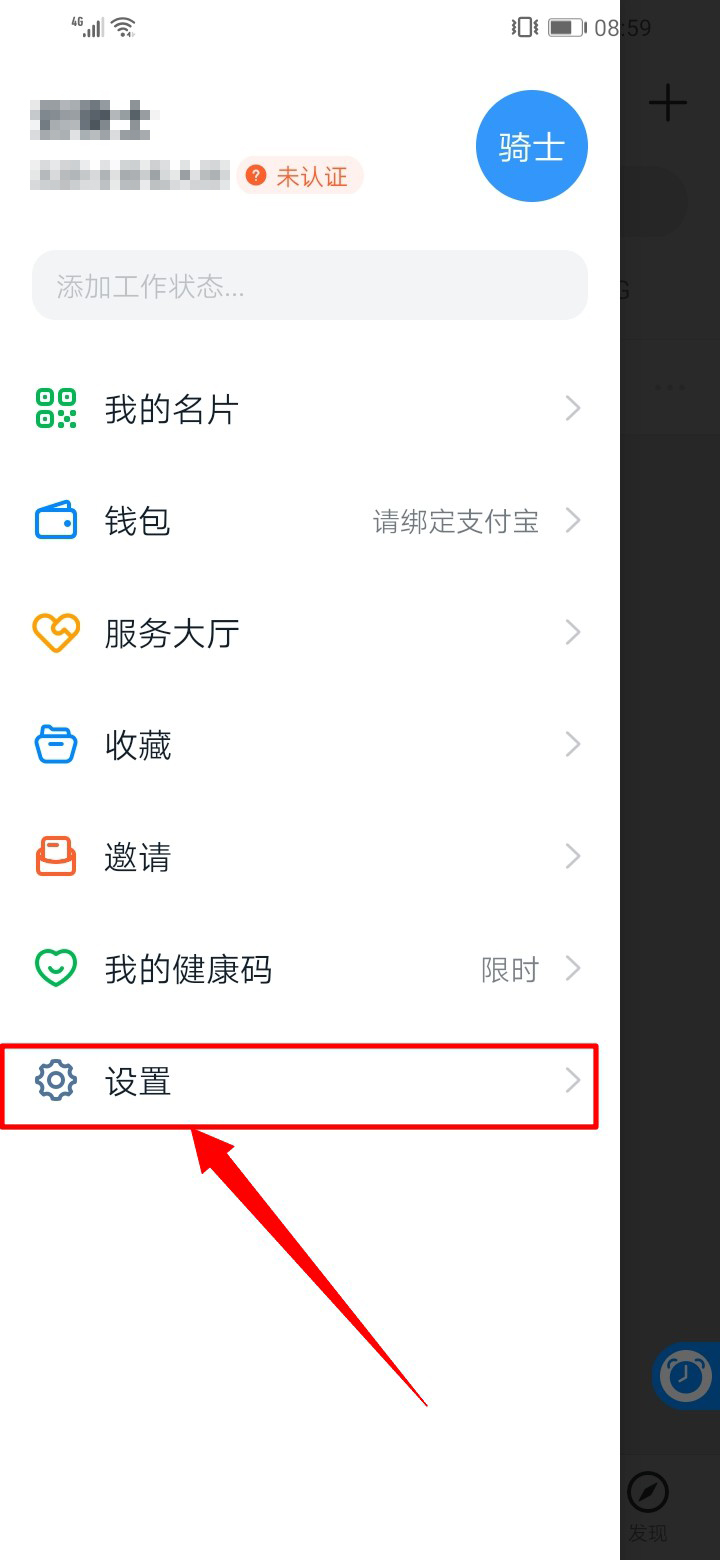Tap the floating clock assistant icon

click(x=685, y=1376)
